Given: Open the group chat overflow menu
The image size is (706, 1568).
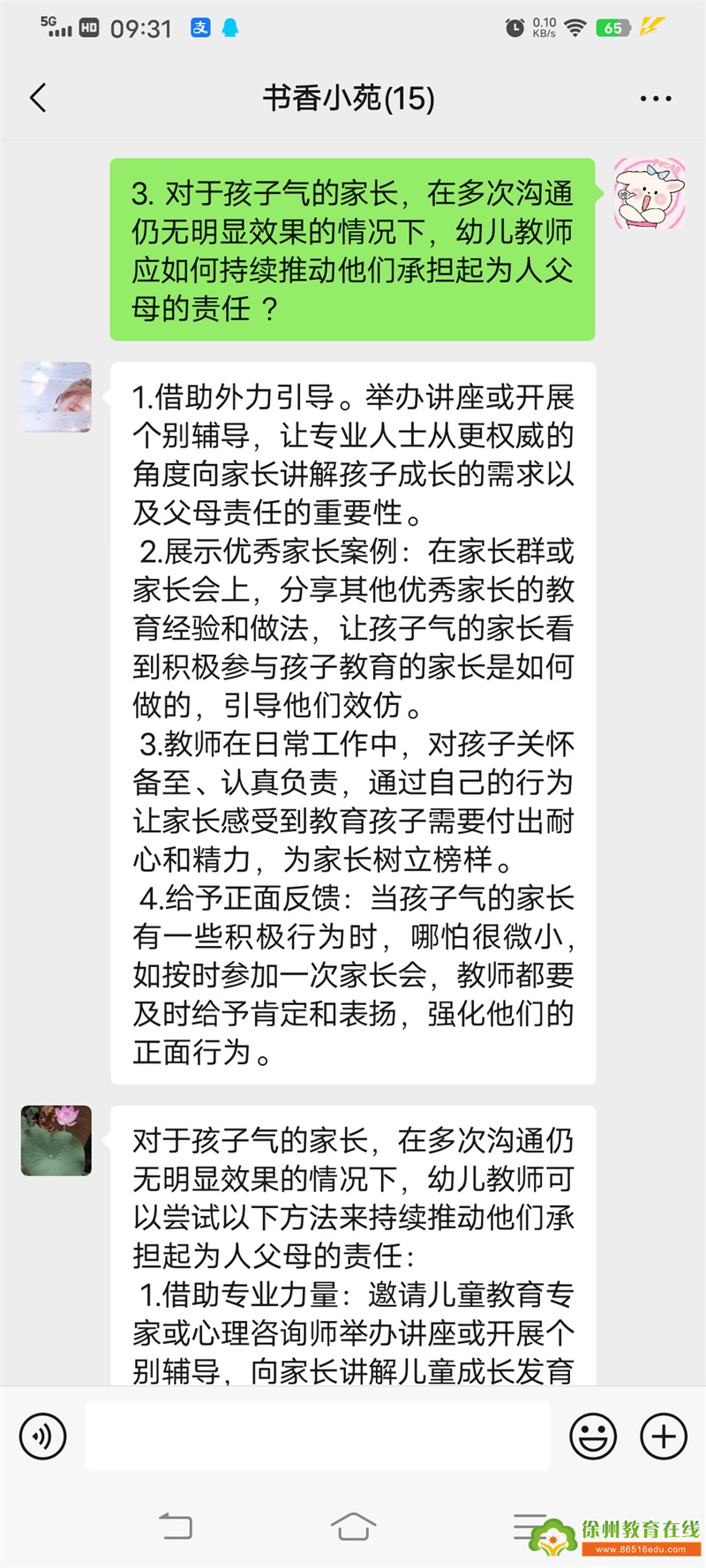Looking at the screenshot, I should (655, 99).
